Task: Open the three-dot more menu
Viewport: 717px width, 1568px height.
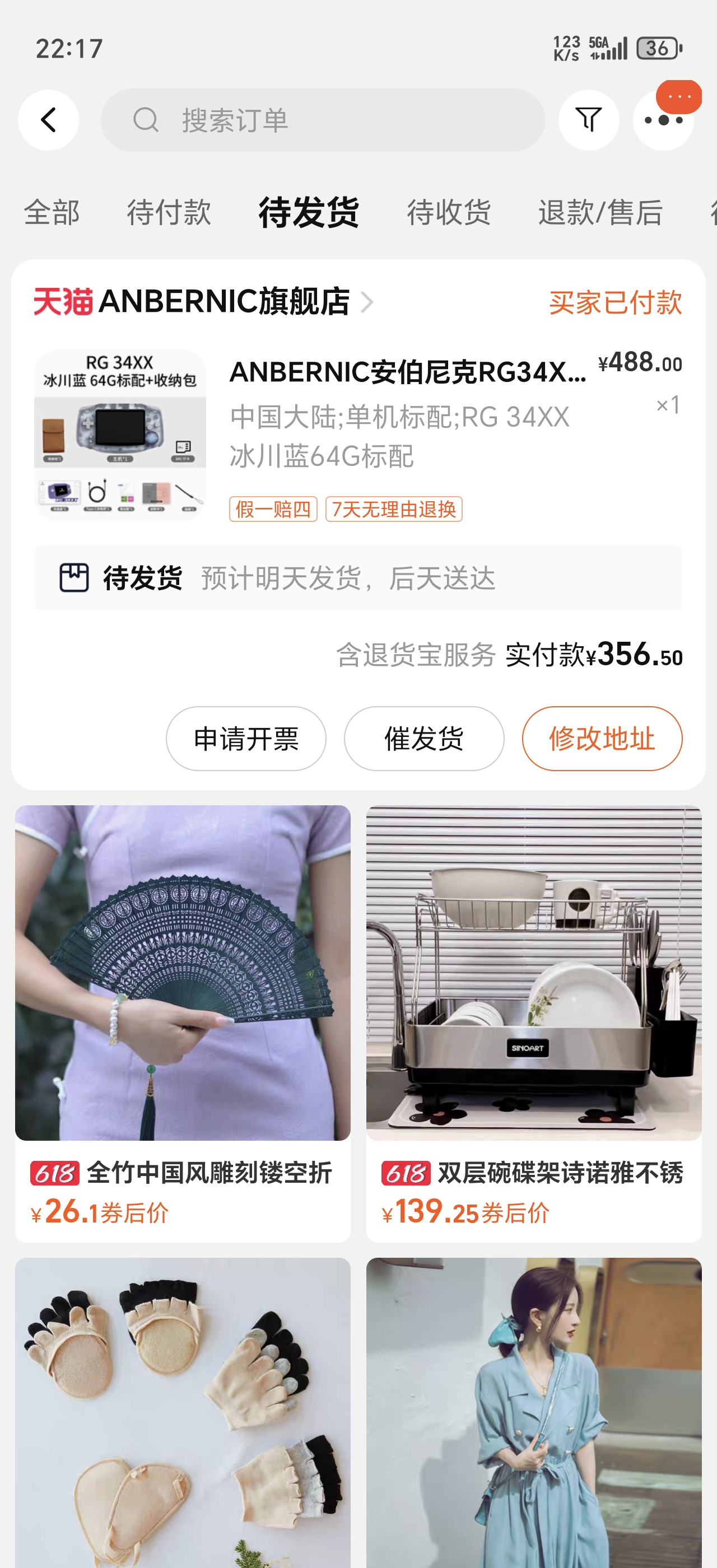Action: (663, 120)
